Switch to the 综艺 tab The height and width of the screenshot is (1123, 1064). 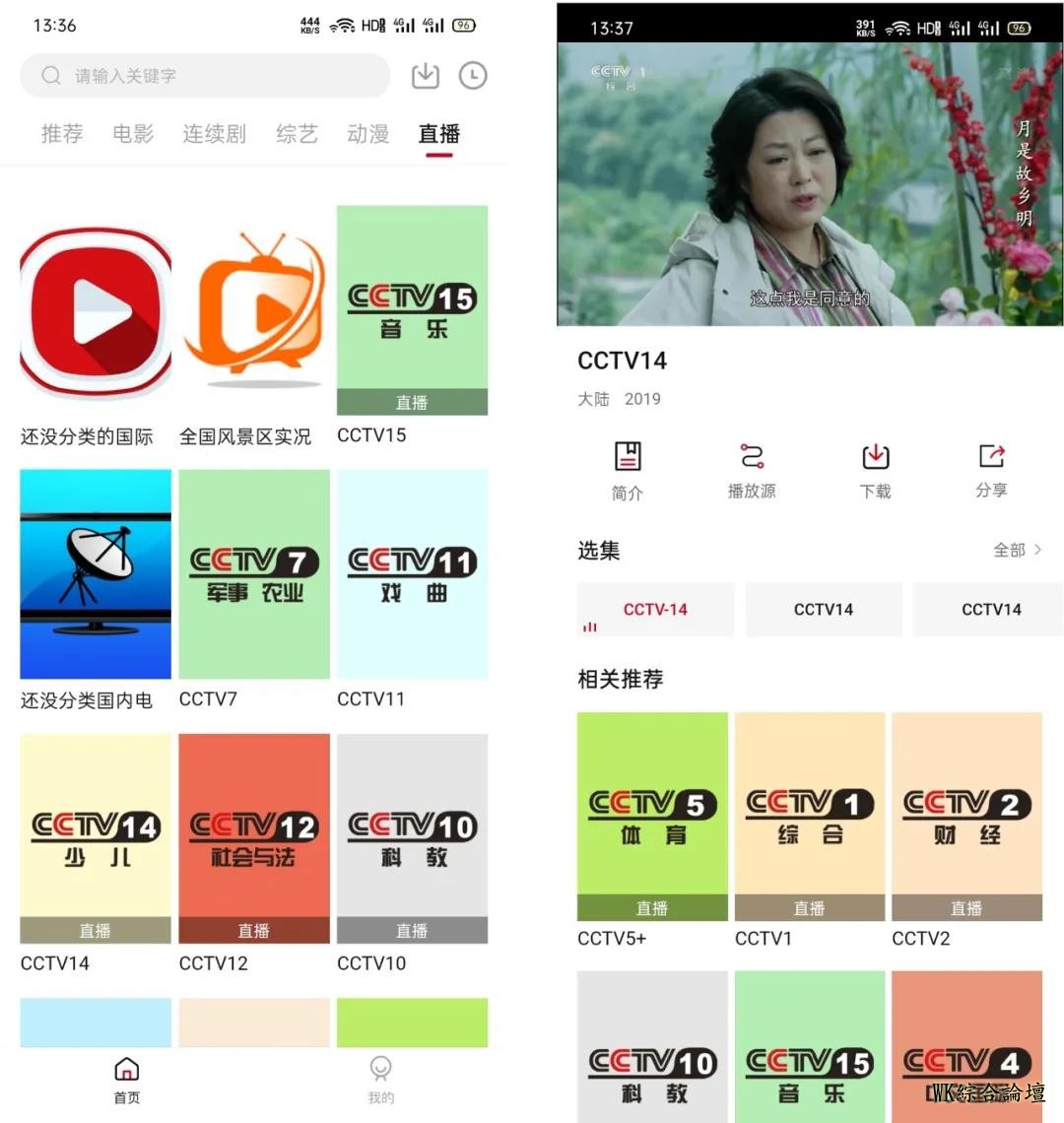point(297,134)
